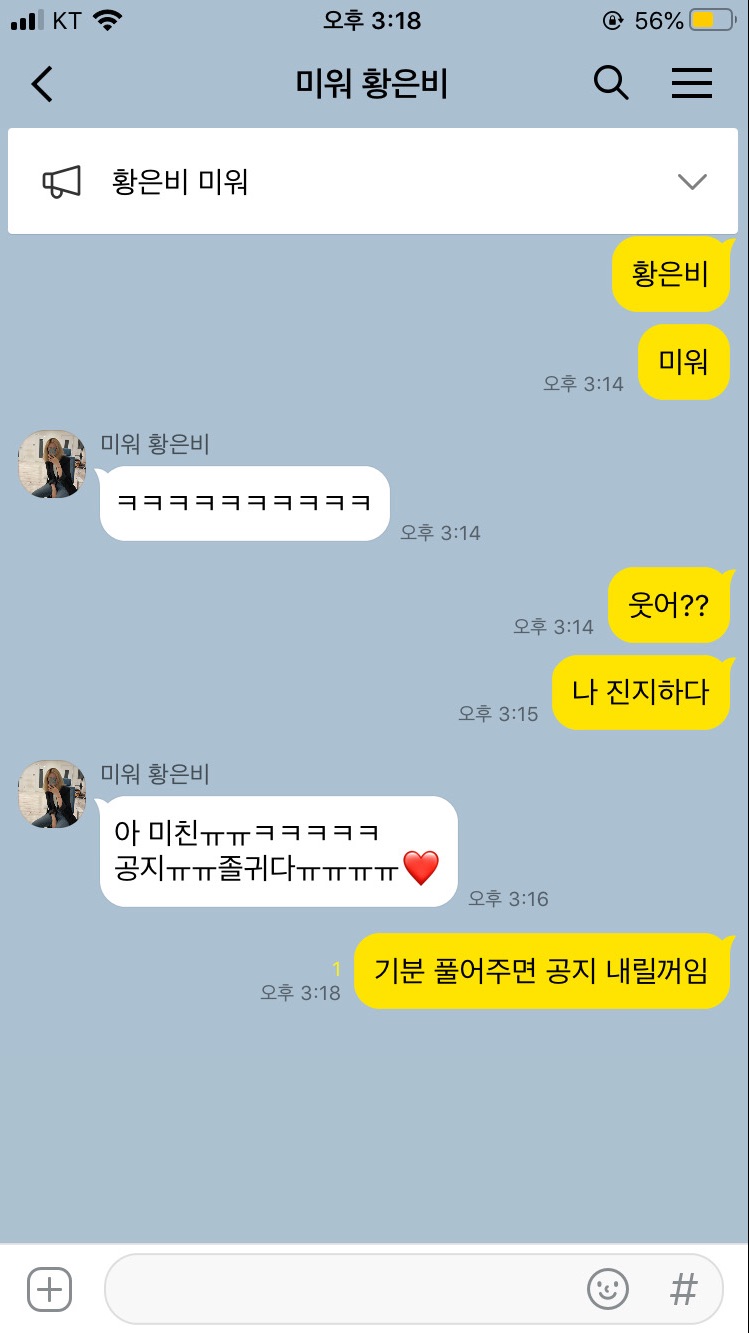View profile photo beside 아 미친 message

[52, 794]
